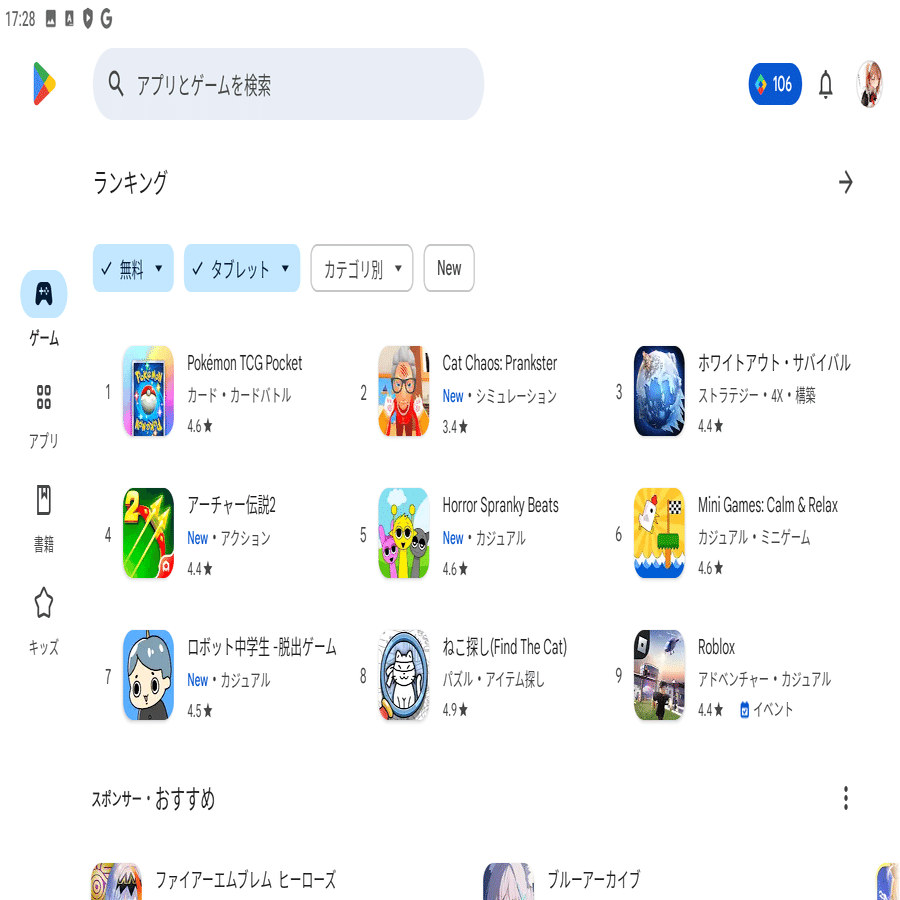Open the カテゴリ別 dropdown
900x900 pixels.
pyautogui.click(x=361, y=269)
